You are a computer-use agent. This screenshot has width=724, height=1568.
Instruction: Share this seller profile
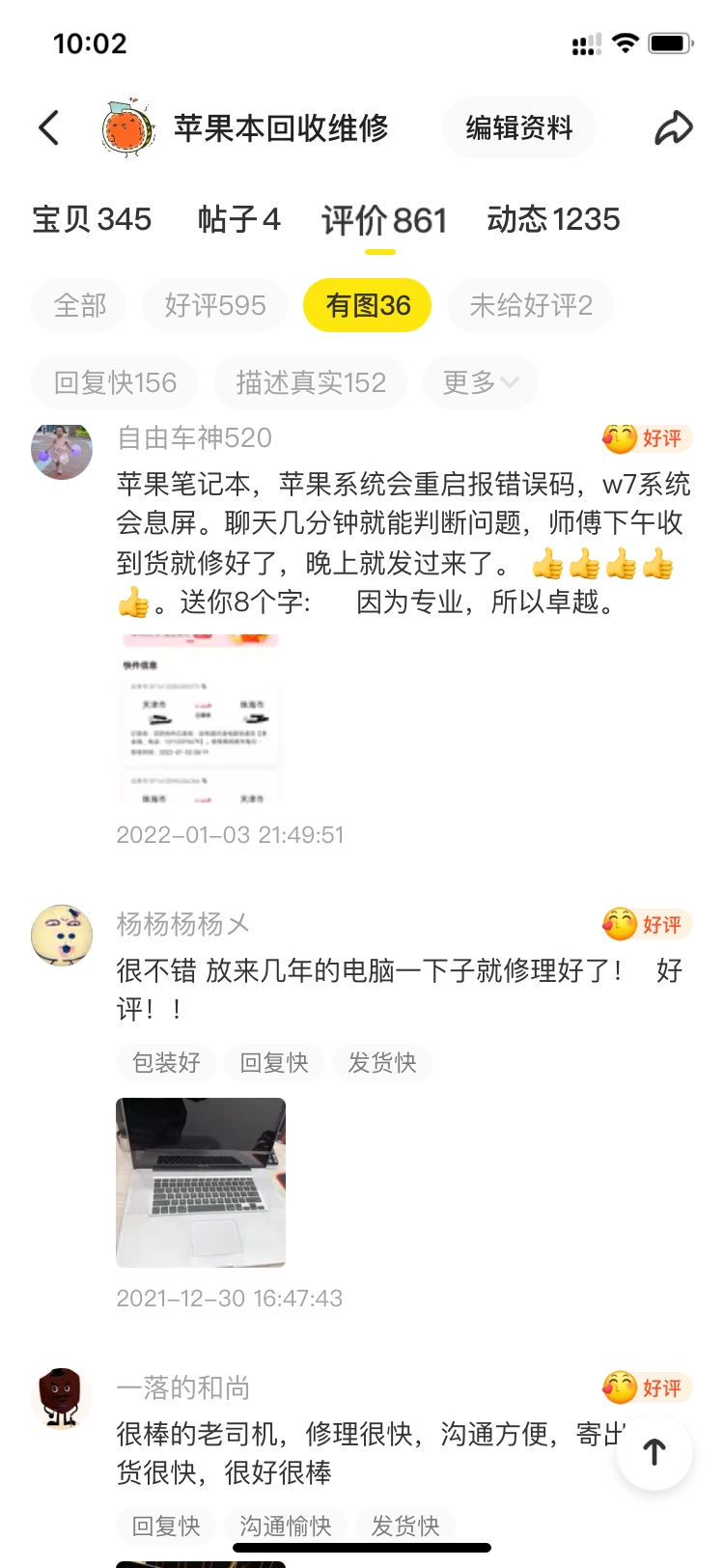(673, 127)
